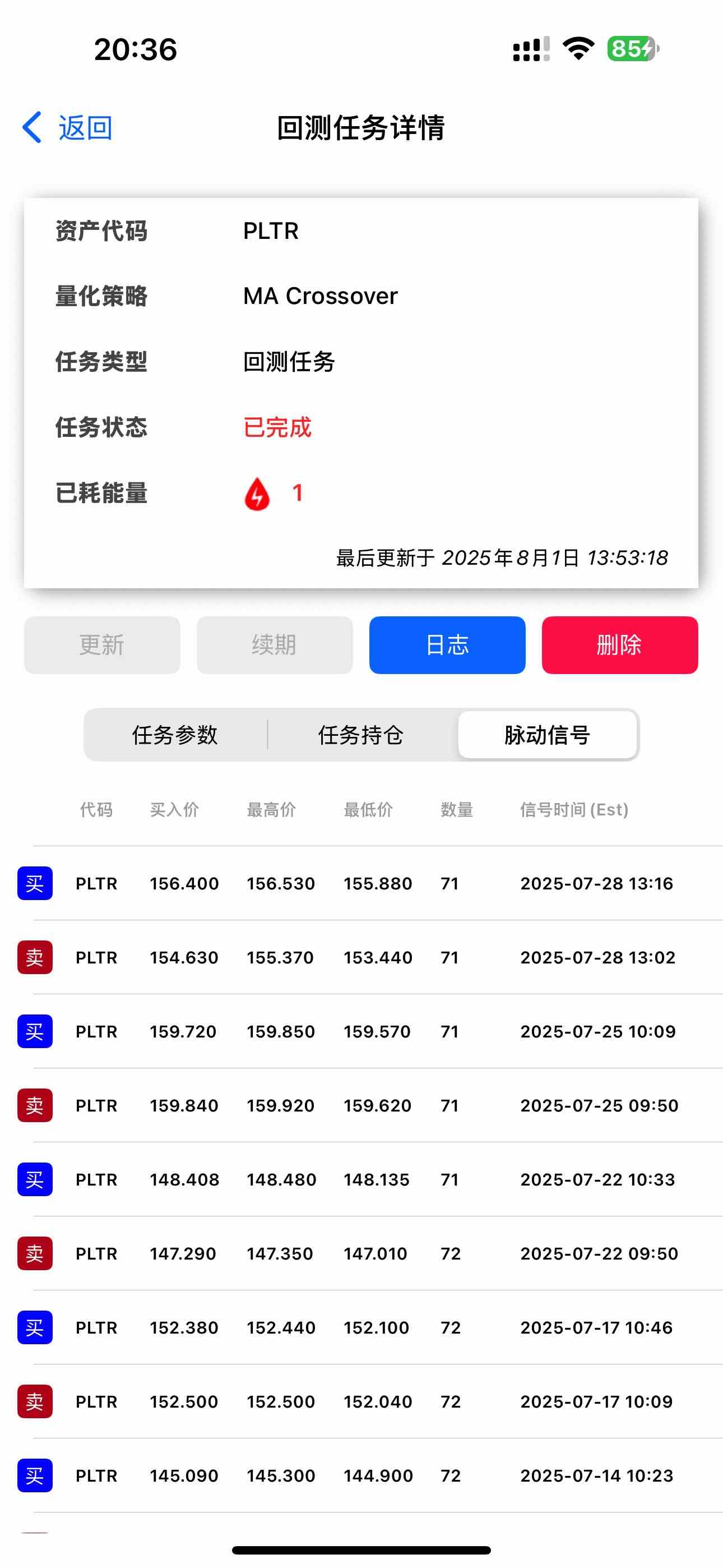The image size is (723, 1568).
Task: Switch to the 任务参数 tab
Action: click(175, 735)
